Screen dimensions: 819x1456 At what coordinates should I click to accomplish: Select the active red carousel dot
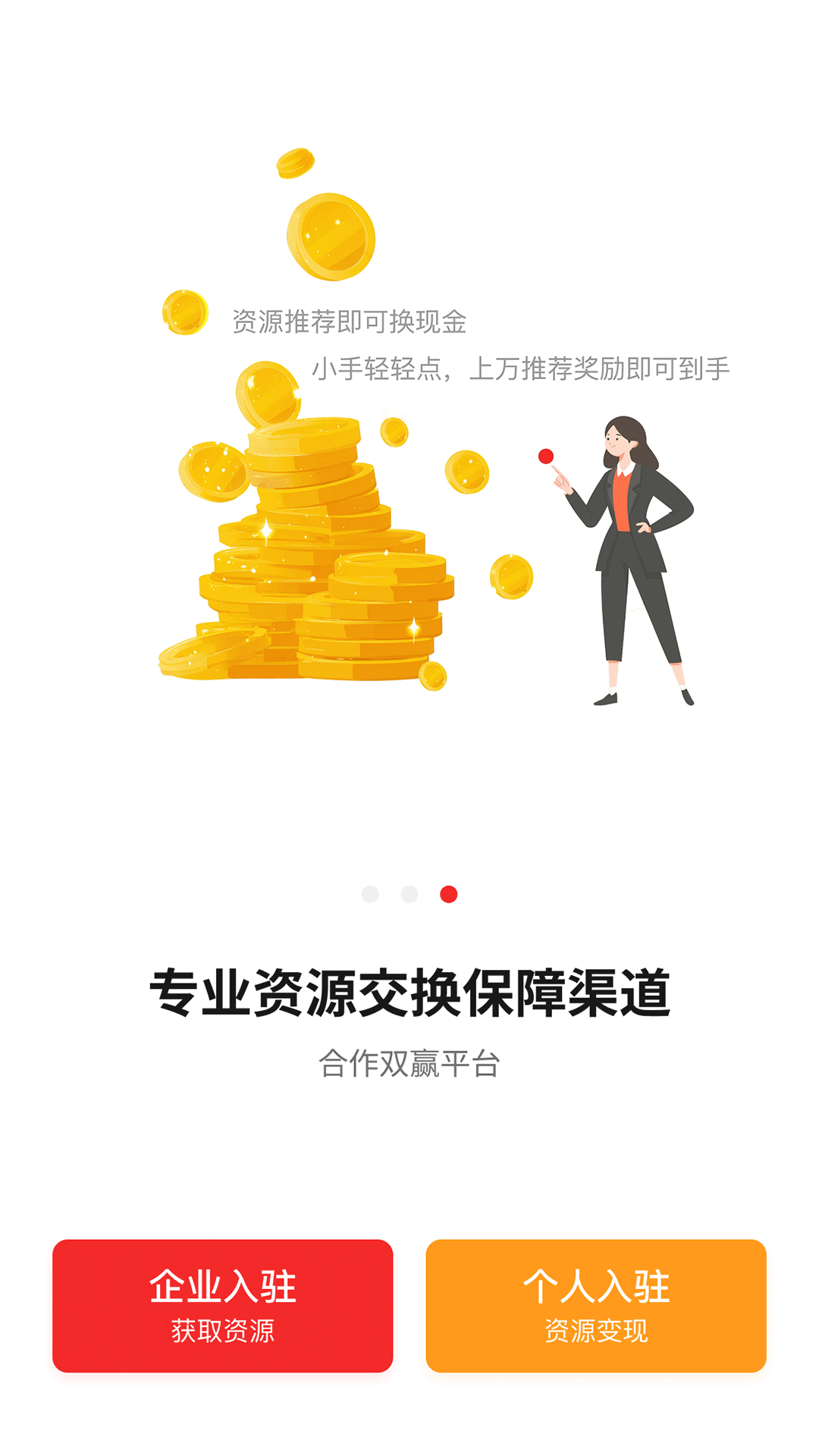[447, 894]
